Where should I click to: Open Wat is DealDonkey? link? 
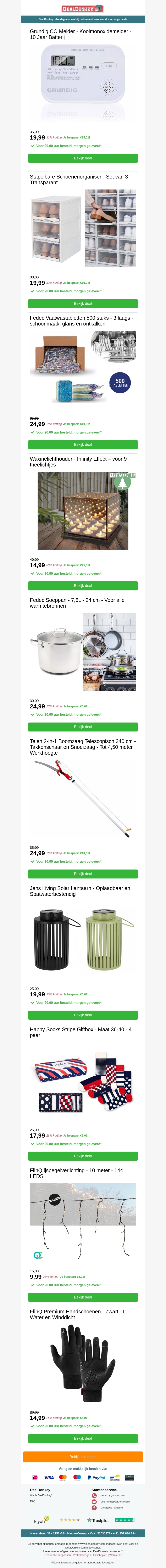click(41, 1495)
